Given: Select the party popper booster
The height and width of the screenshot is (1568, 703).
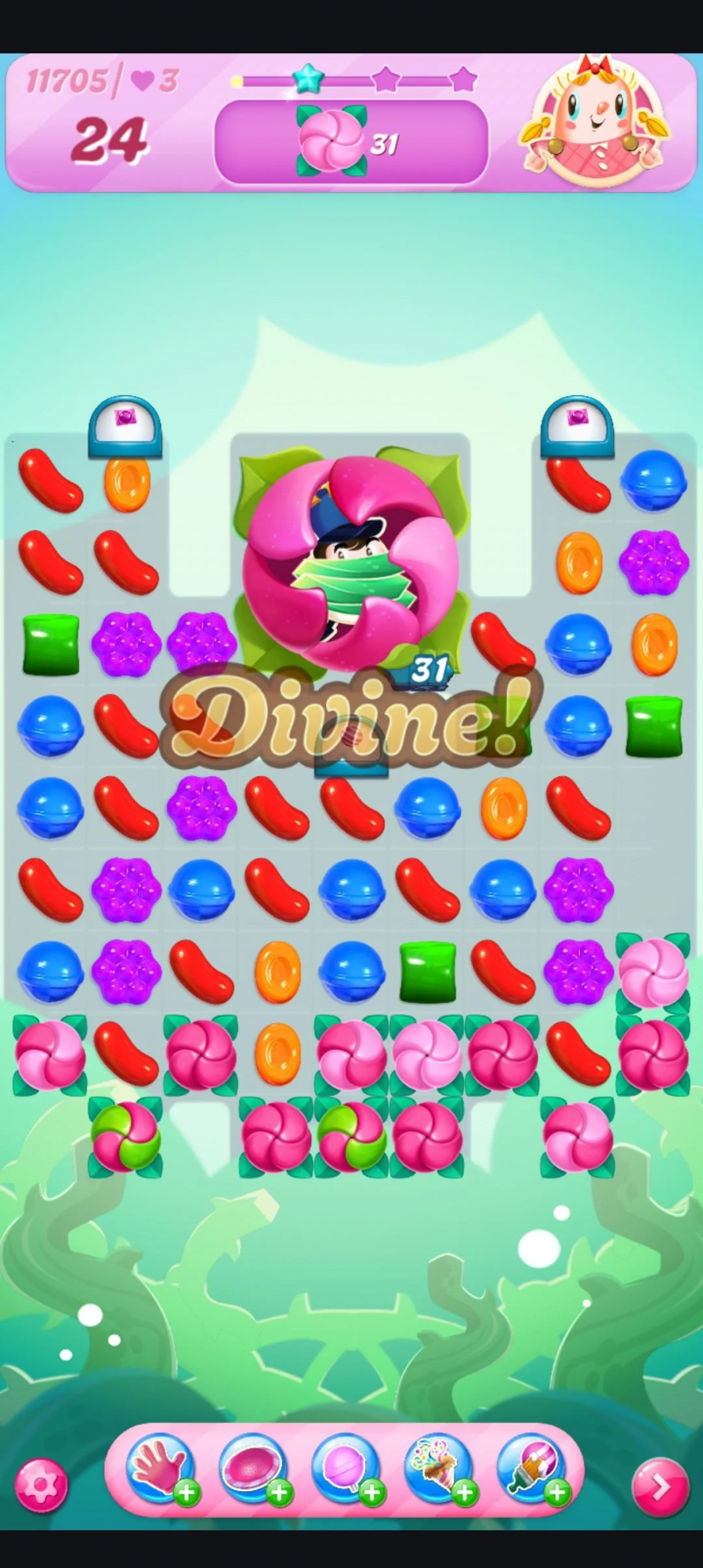Looking at the screenshot, I should point(437,1469).
